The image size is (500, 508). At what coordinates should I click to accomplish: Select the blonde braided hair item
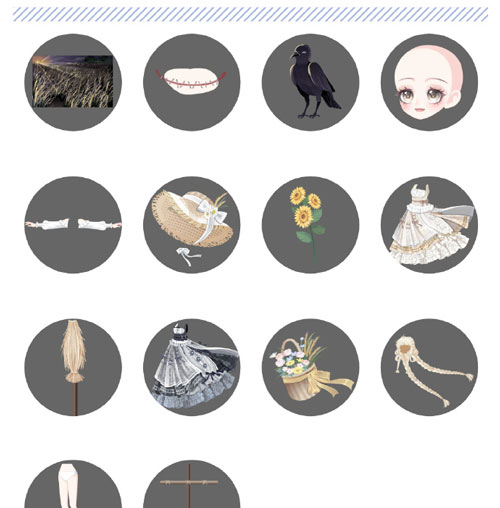click(x=429, y=367)
